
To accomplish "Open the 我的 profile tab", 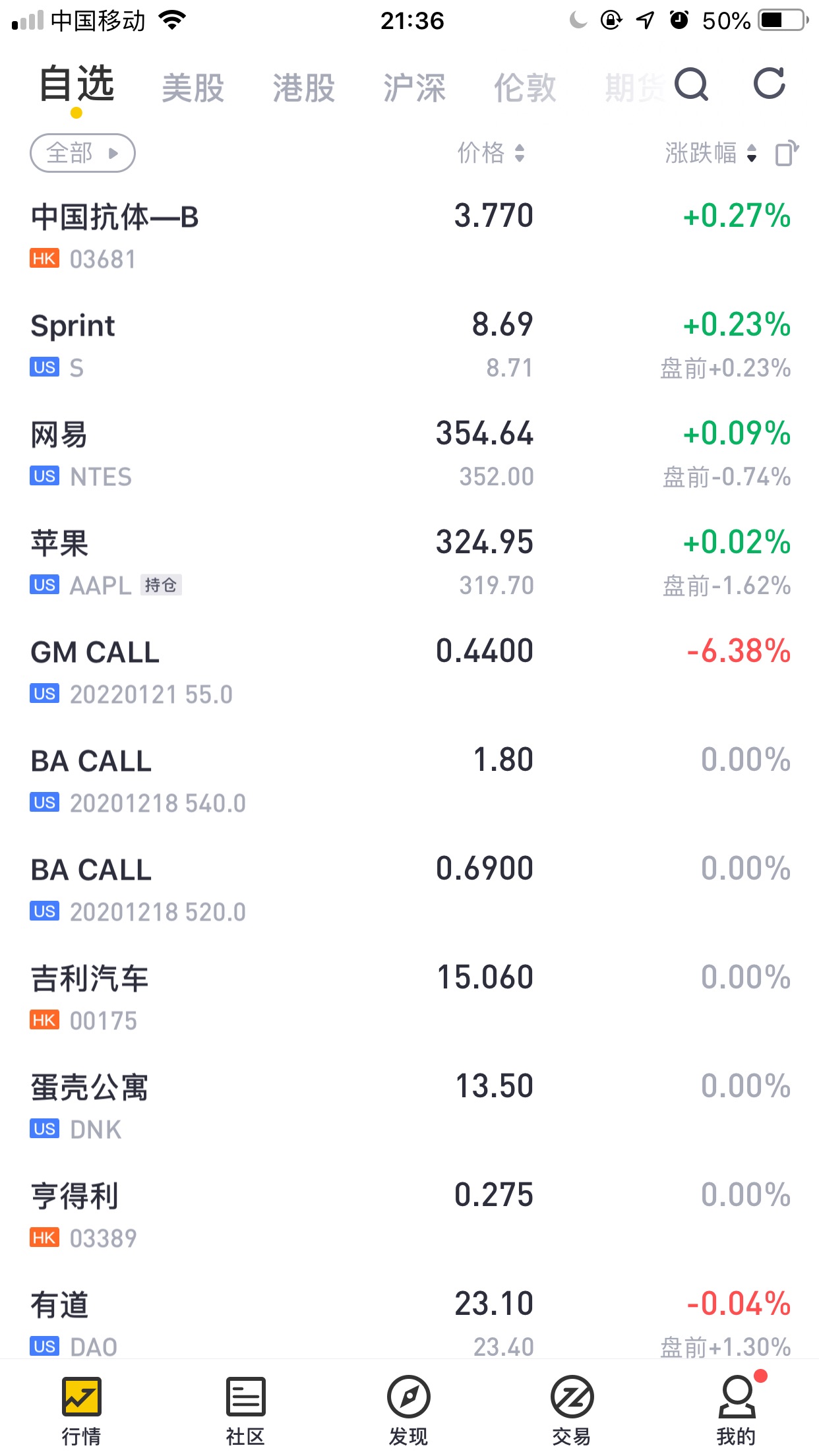I will coord(737,1411).
